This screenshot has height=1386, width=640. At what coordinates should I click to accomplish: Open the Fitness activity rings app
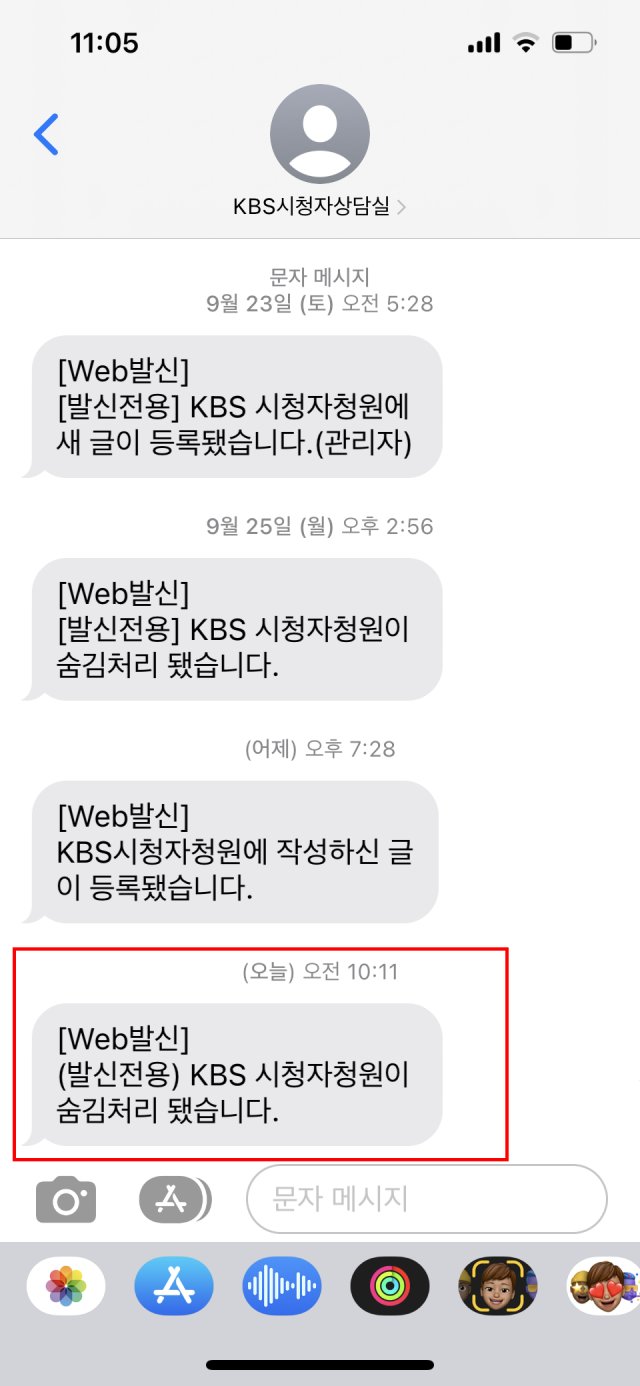pyautogui.click(x=390, y=1285)
